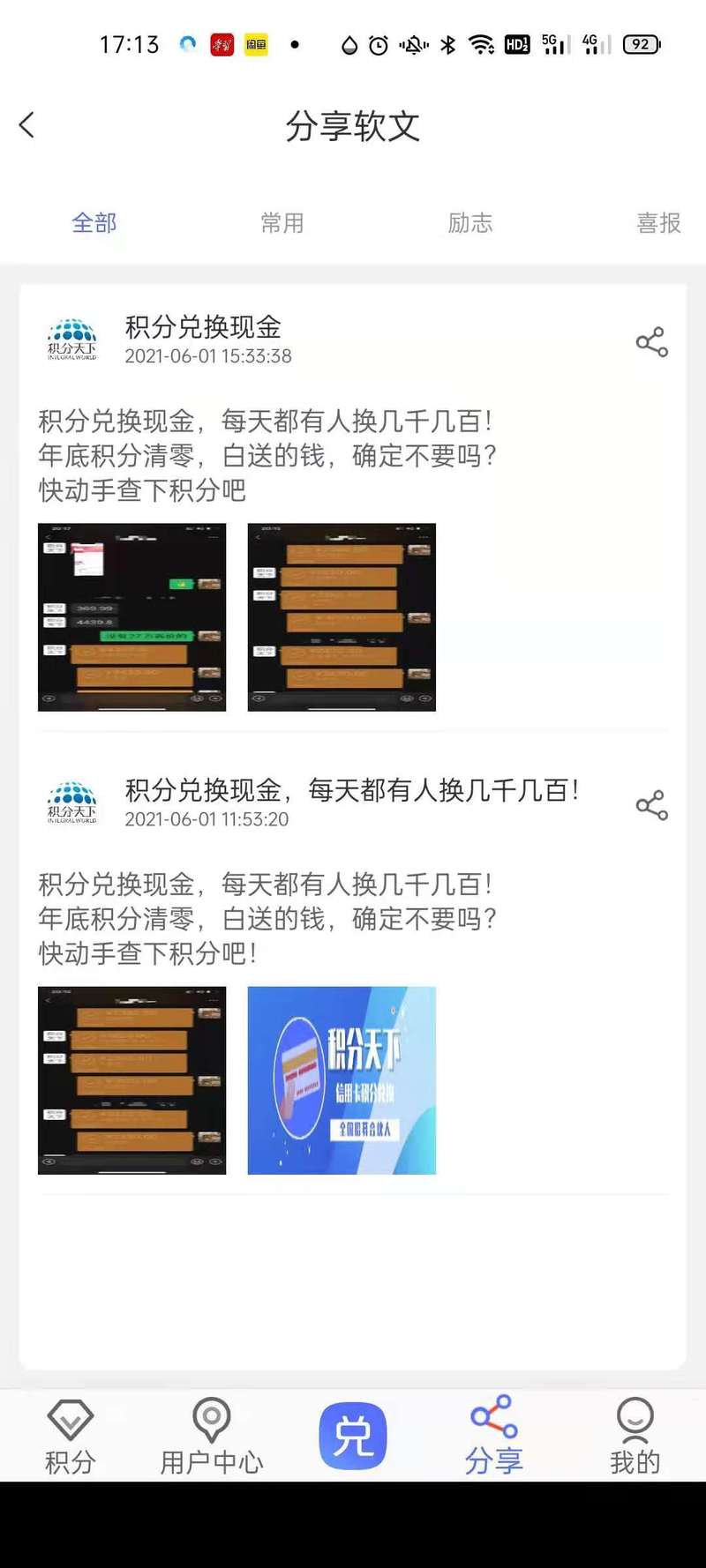Open chat screenshot in 11:53:20 post
The image size is (706, 1568).
131,1080
